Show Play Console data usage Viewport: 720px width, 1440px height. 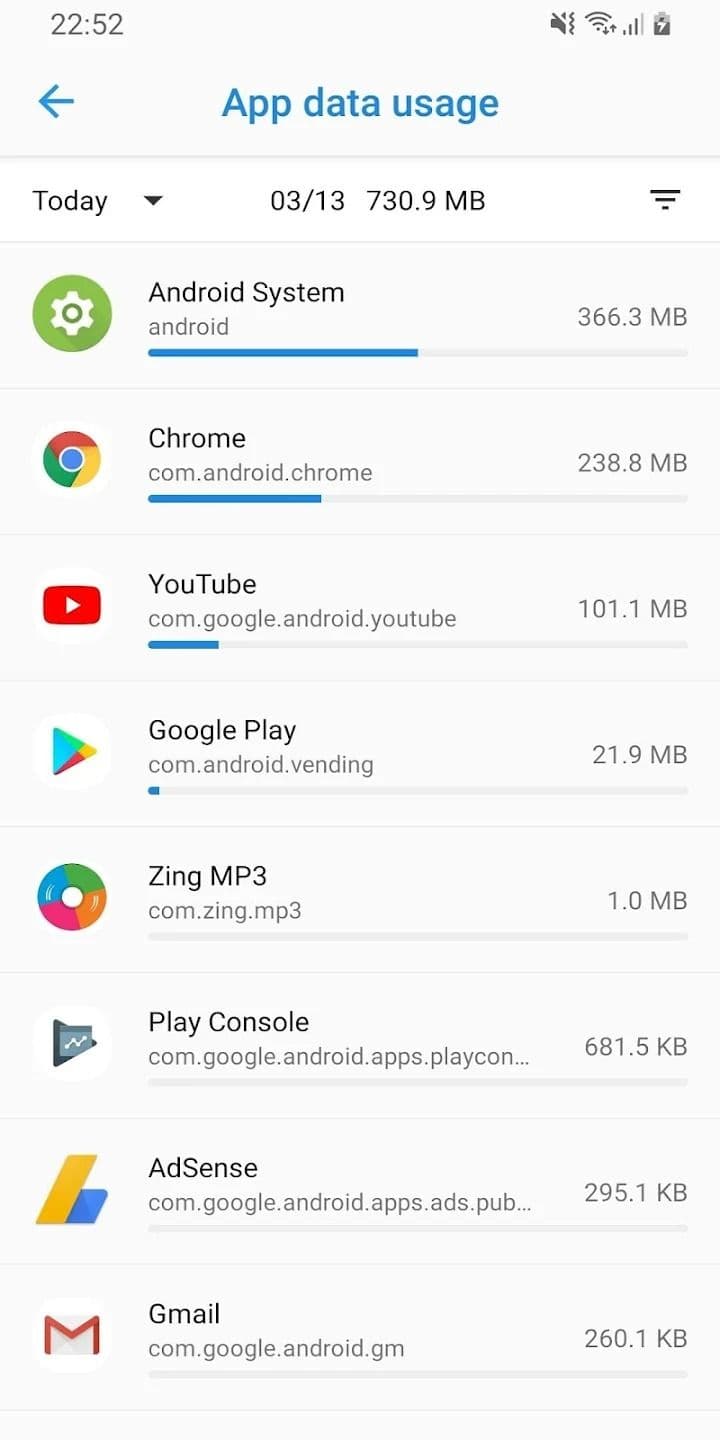360,1046
